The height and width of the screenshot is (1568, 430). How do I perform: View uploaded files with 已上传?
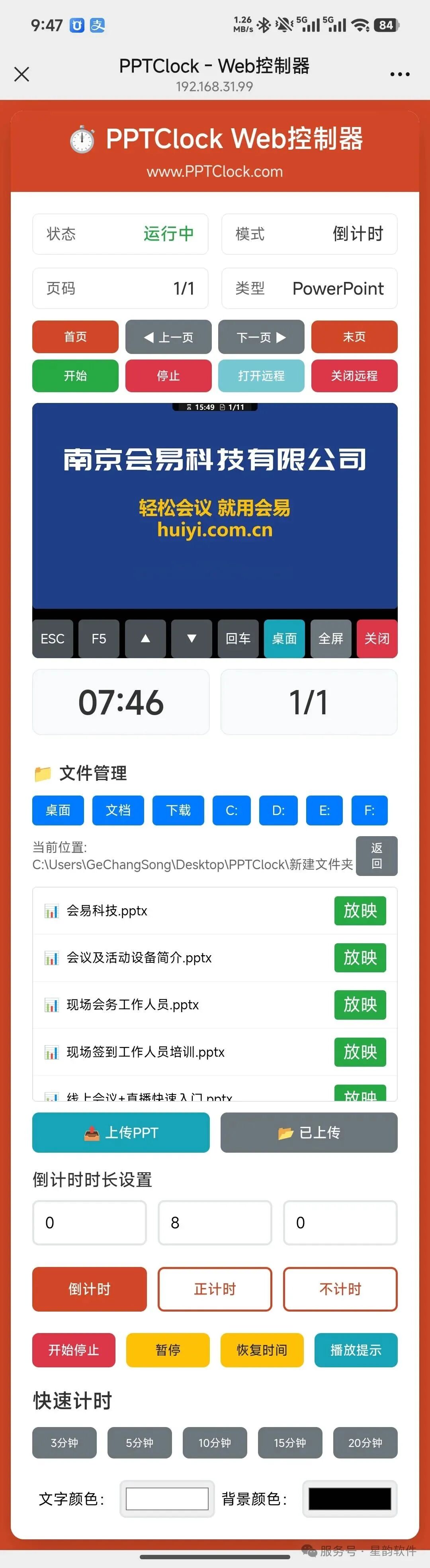309,1132
